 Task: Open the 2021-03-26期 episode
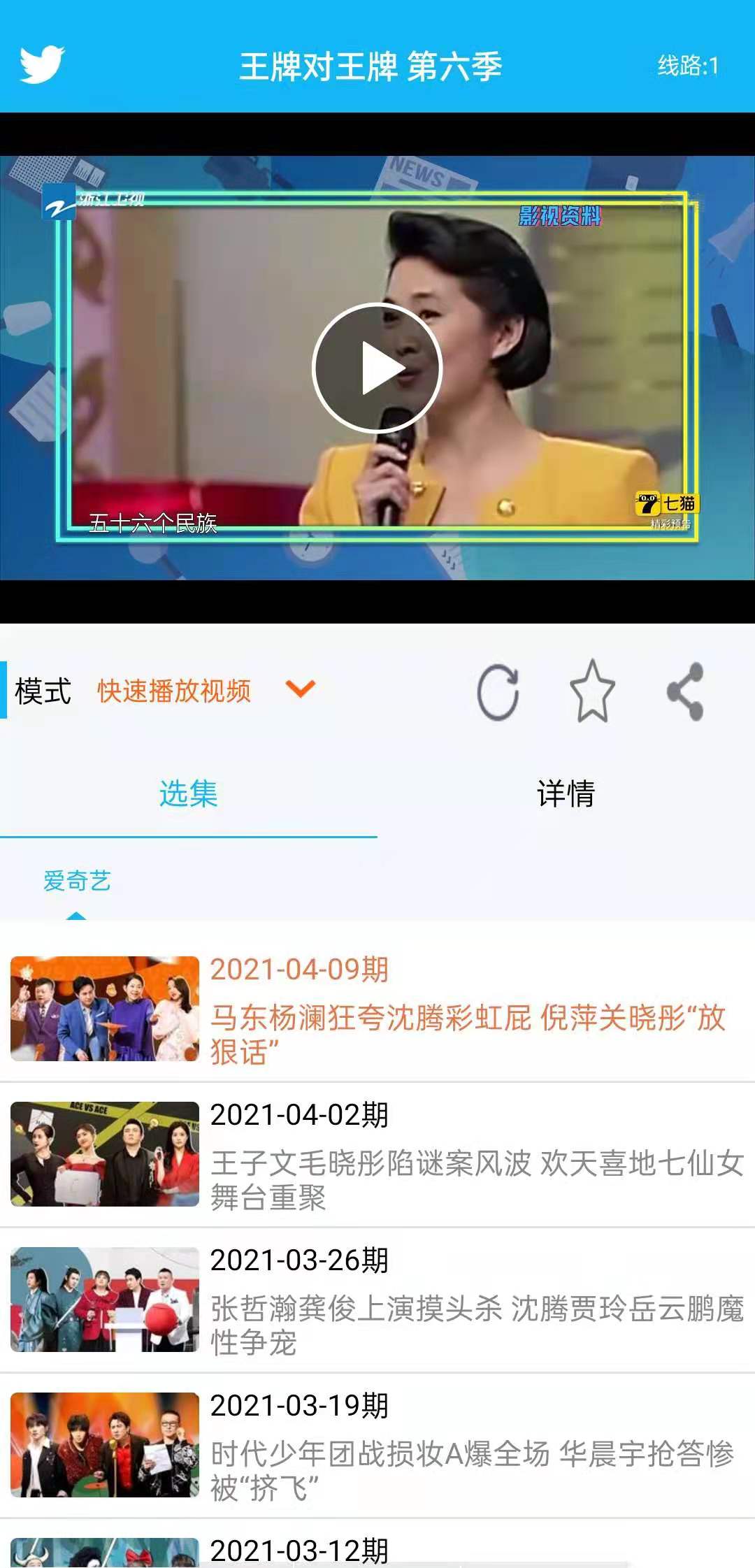377,1300
